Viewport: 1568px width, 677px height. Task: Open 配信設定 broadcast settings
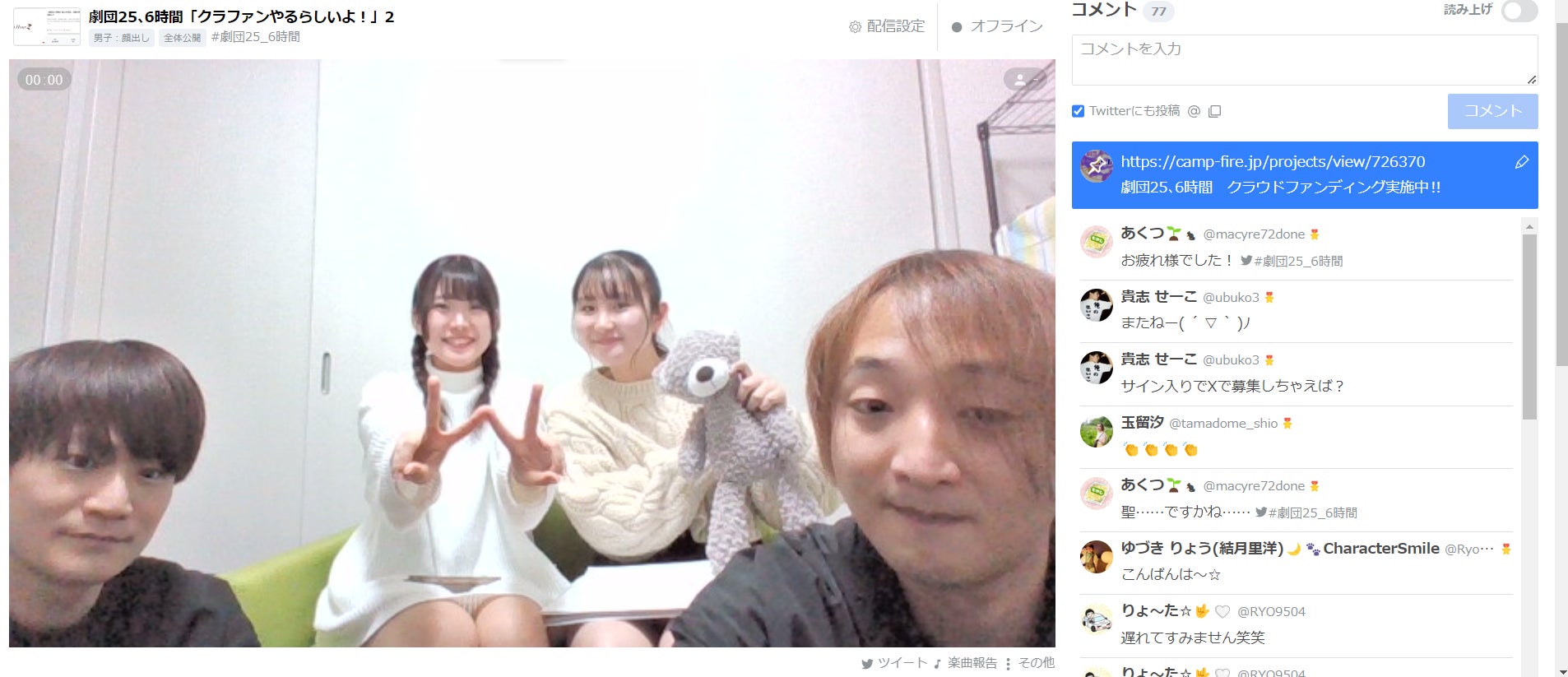click(x=887, y=26)
